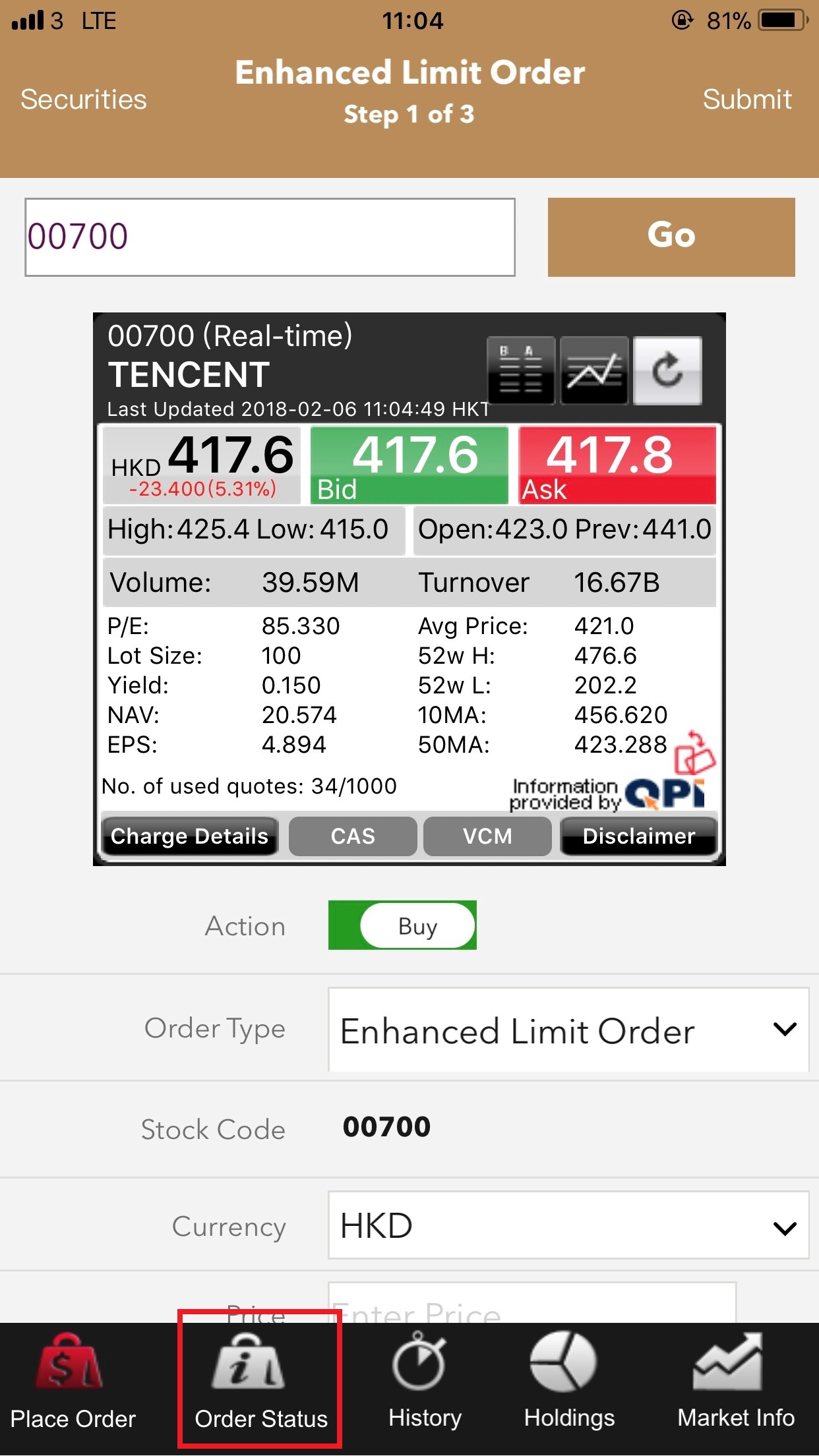Tap the stock code field showing 00700
819x1456 pixels.
[270, 237]
